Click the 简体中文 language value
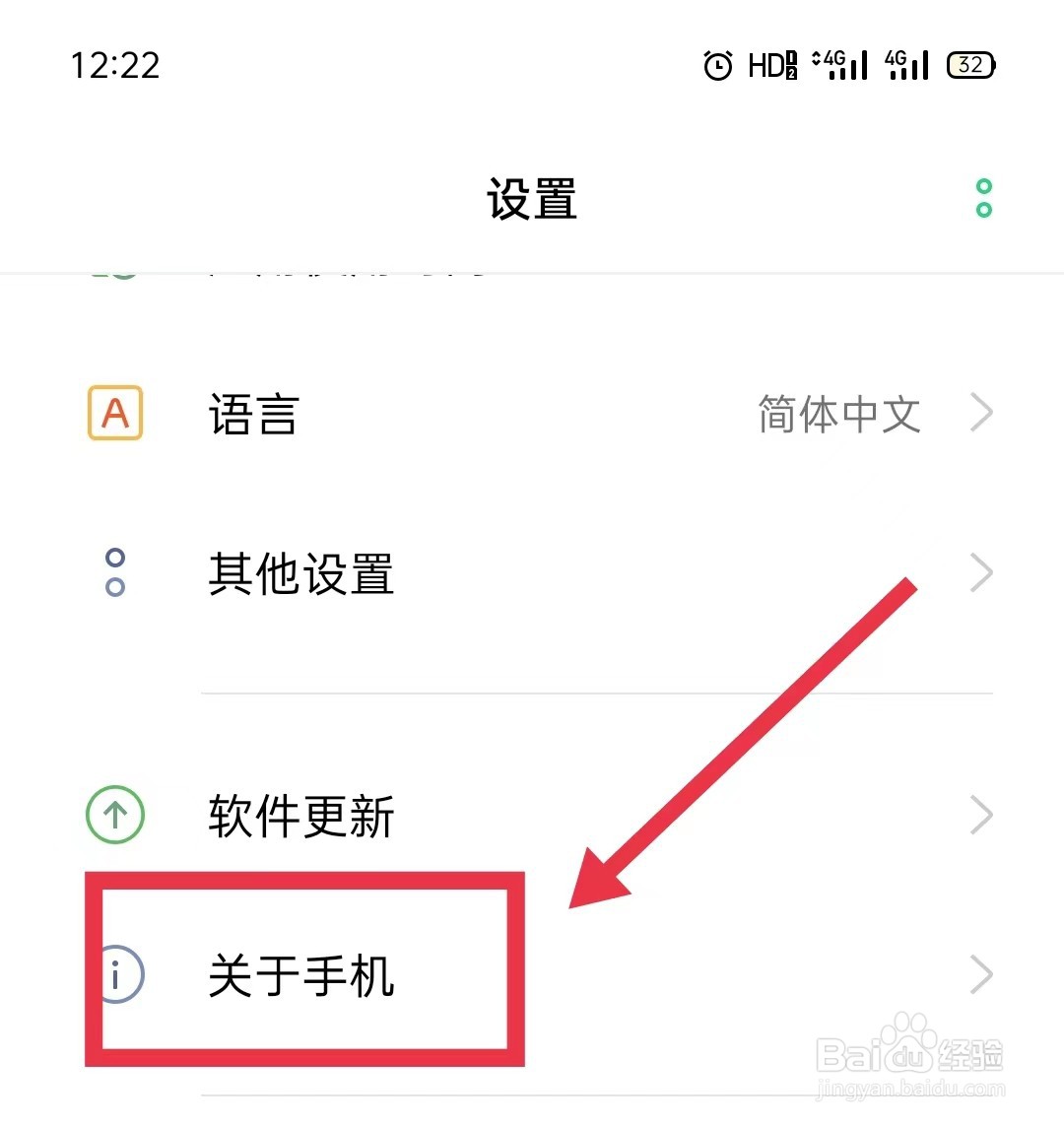The image size is (1064, 1125). (x=838, y=414)
